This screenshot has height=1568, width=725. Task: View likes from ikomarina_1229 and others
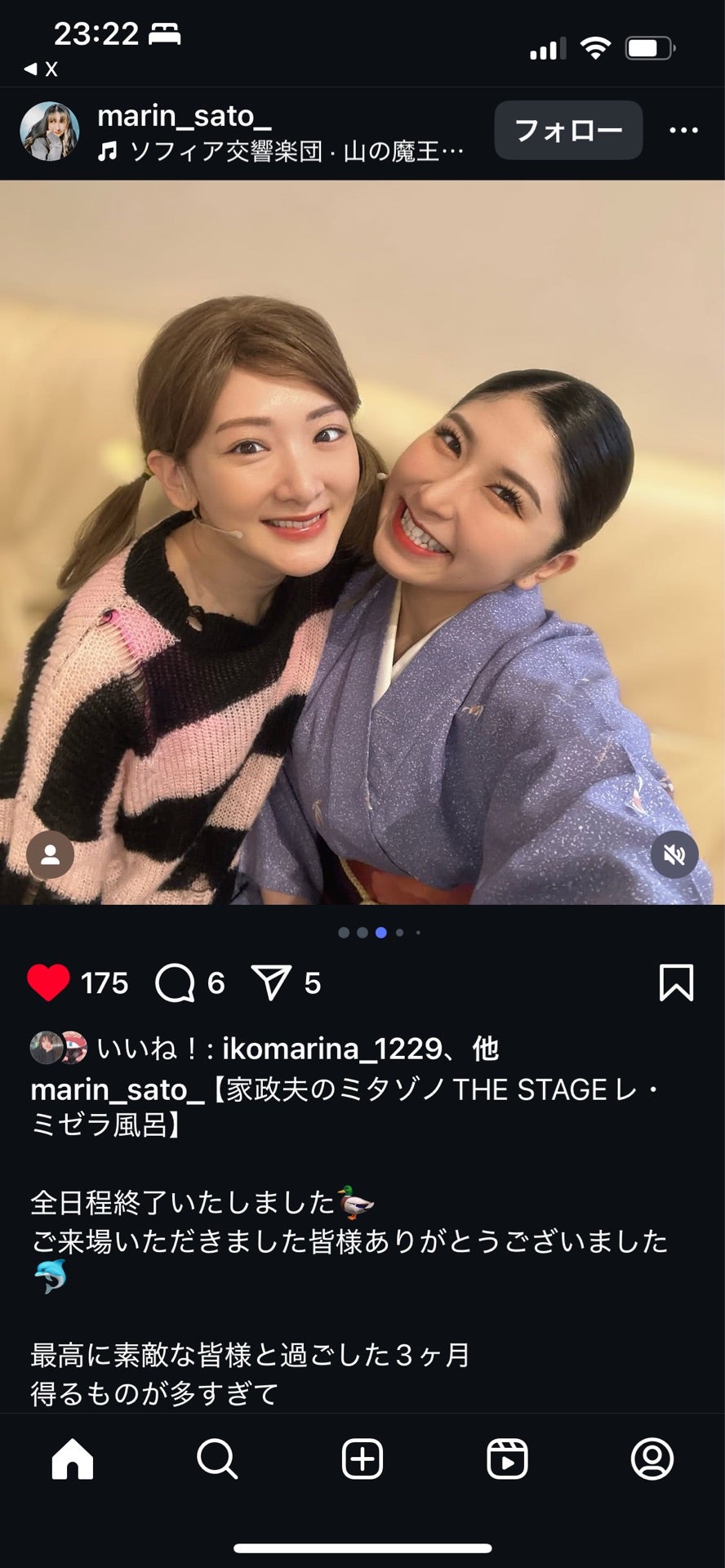(x=298, y=1049)
